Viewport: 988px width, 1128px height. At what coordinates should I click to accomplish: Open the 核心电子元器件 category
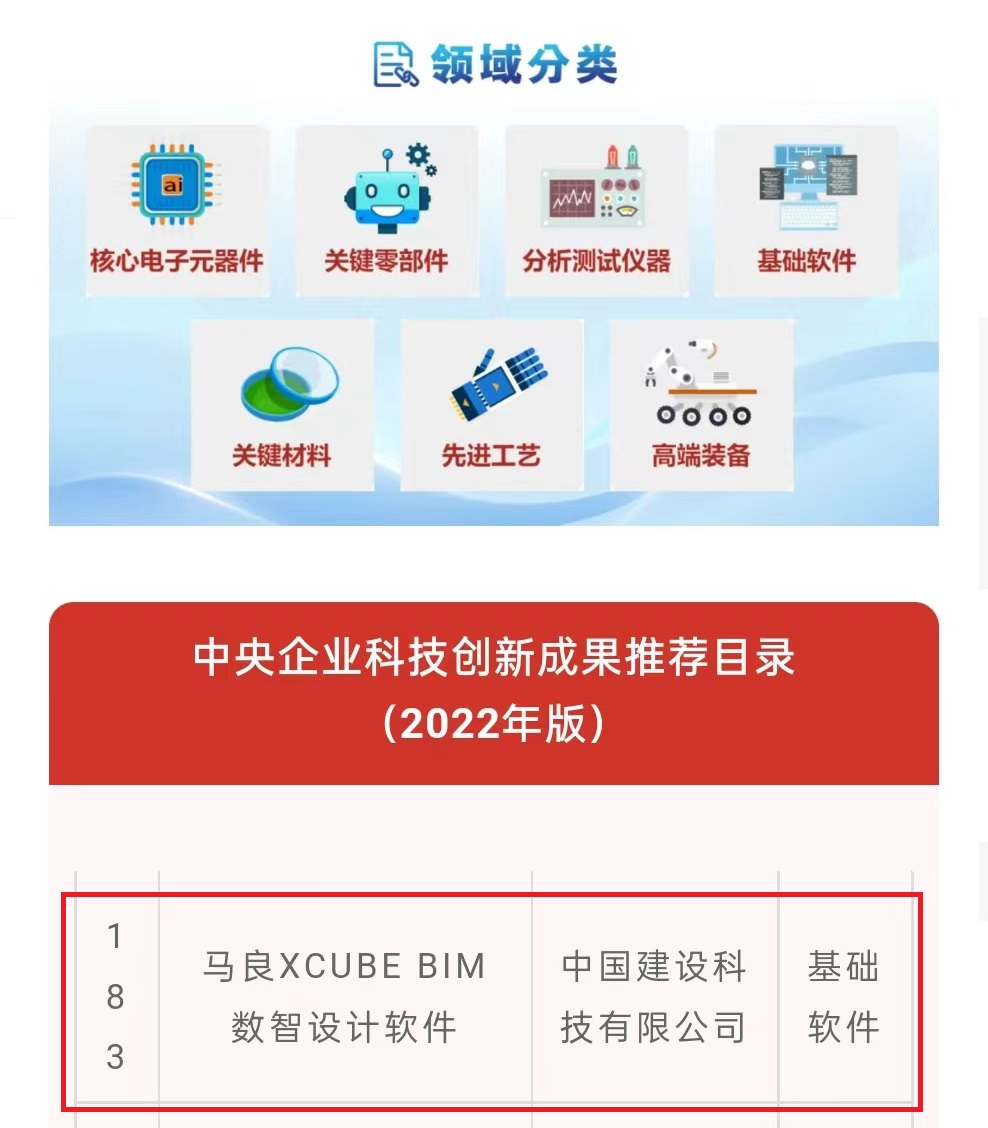[177, 211]
